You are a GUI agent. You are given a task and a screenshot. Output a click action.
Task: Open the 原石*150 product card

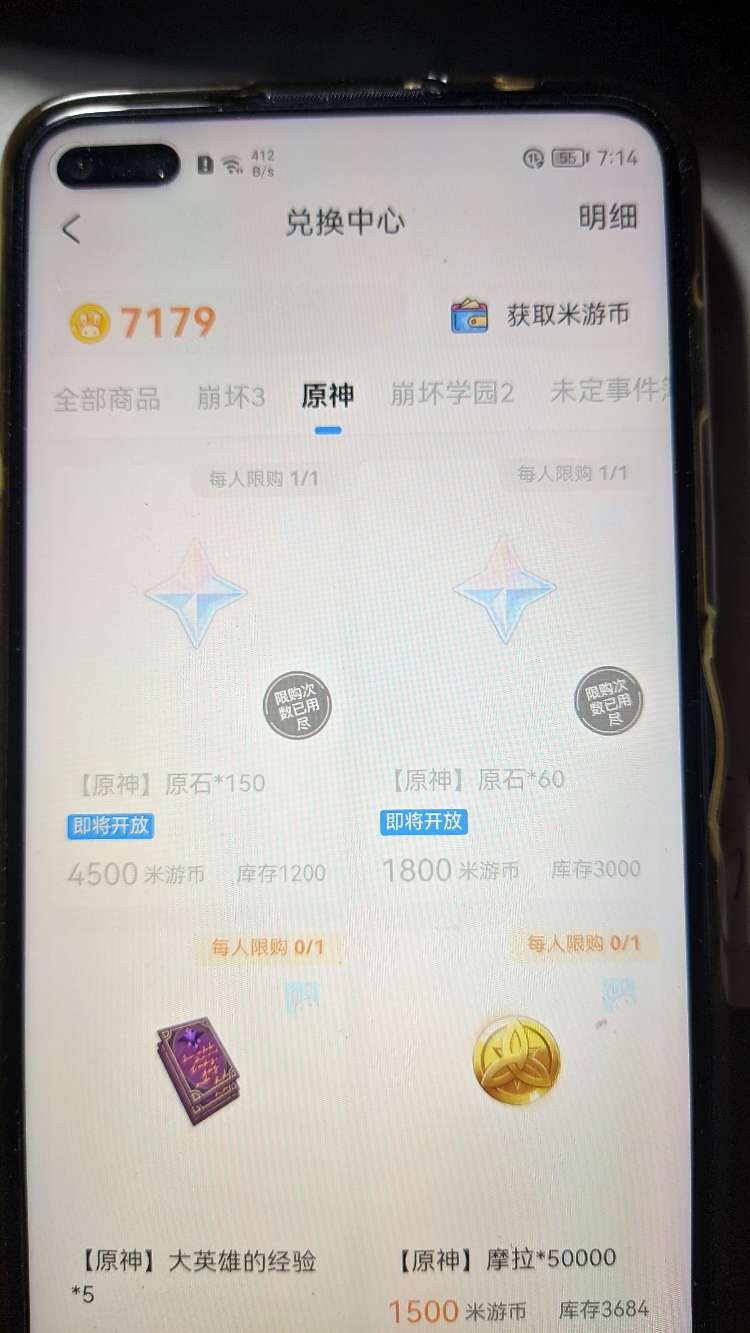point(196,680)
